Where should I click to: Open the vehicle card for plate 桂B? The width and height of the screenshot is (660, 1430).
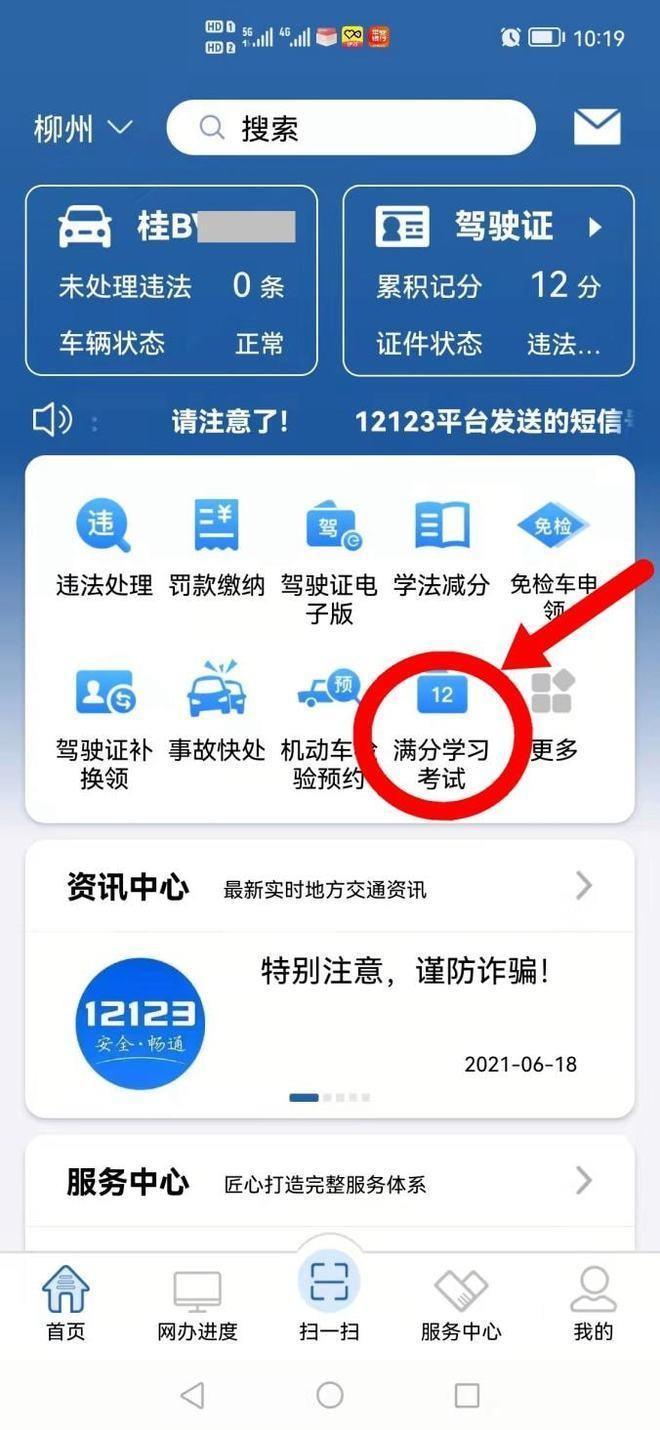pyautogui.click(x=171, y=281)
